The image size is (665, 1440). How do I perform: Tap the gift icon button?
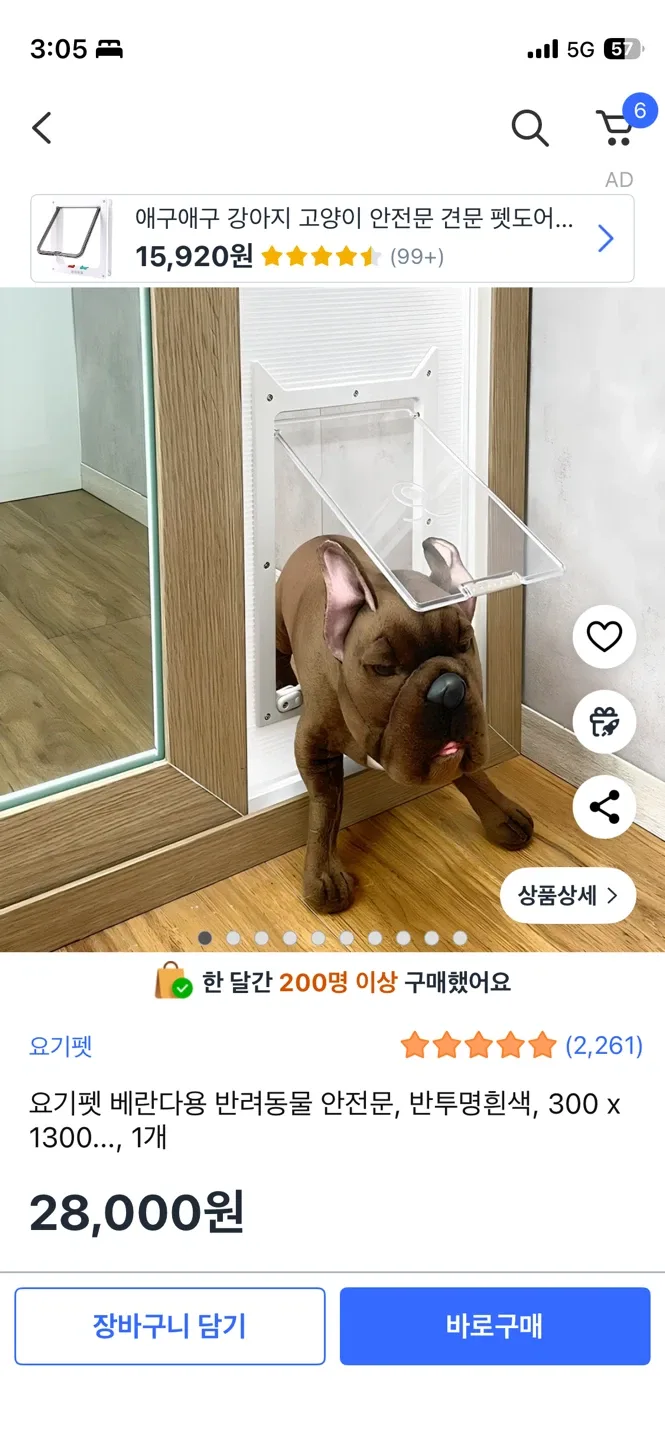coord(604,721)
